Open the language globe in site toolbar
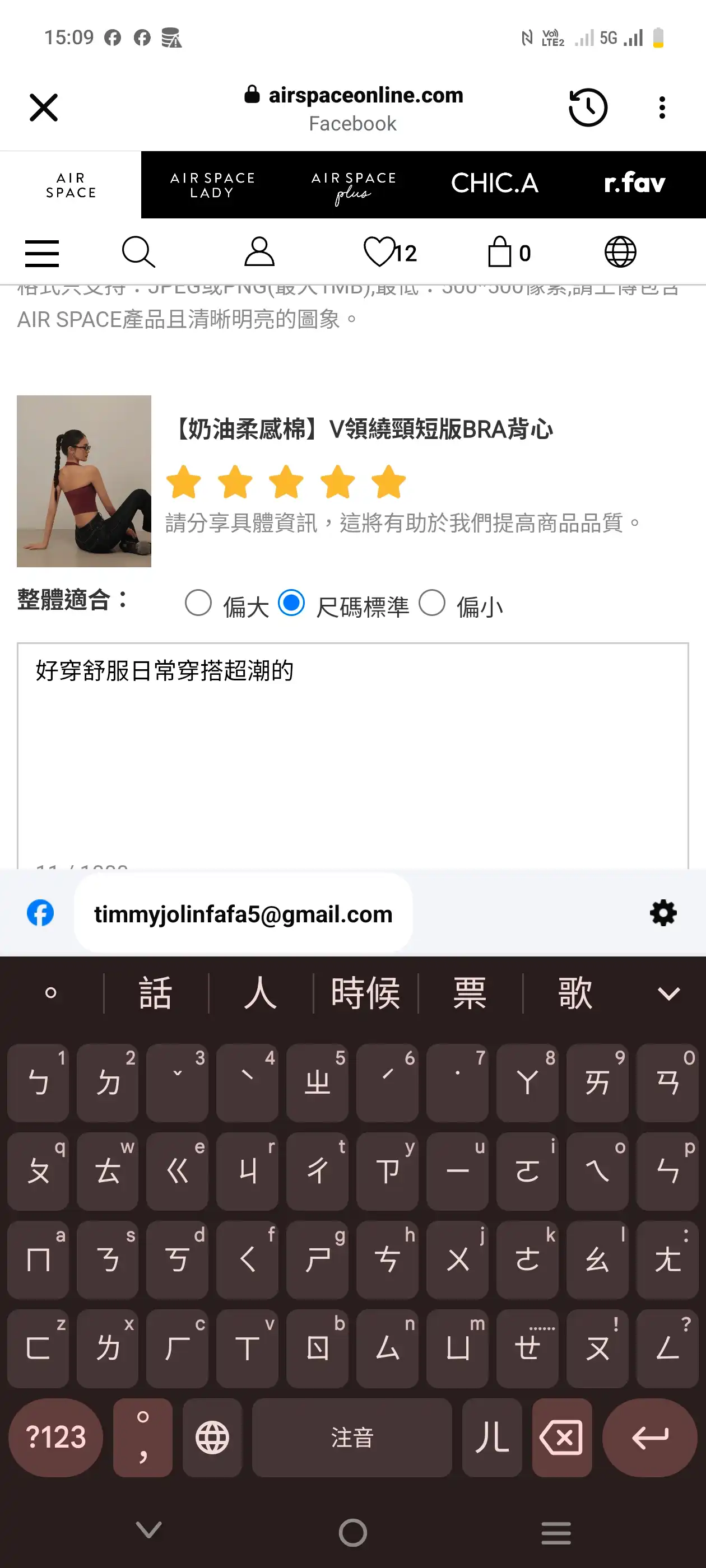Viewport: 706px width, 1568px height. coord(620,252)
